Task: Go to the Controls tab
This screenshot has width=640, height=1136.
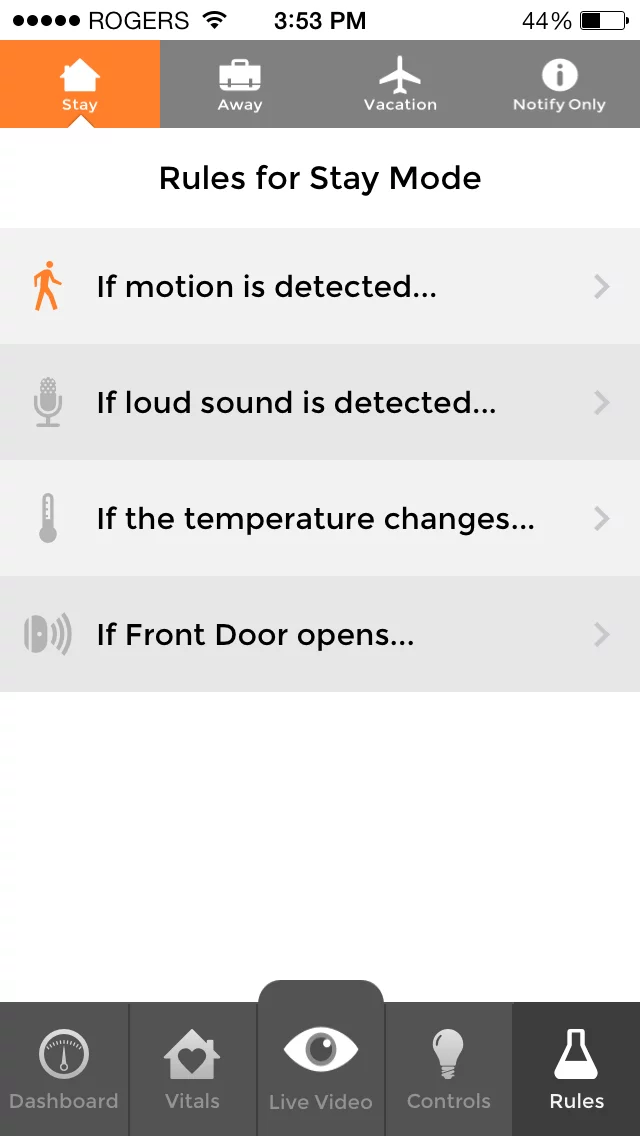Action: [x=448, y=1070]
